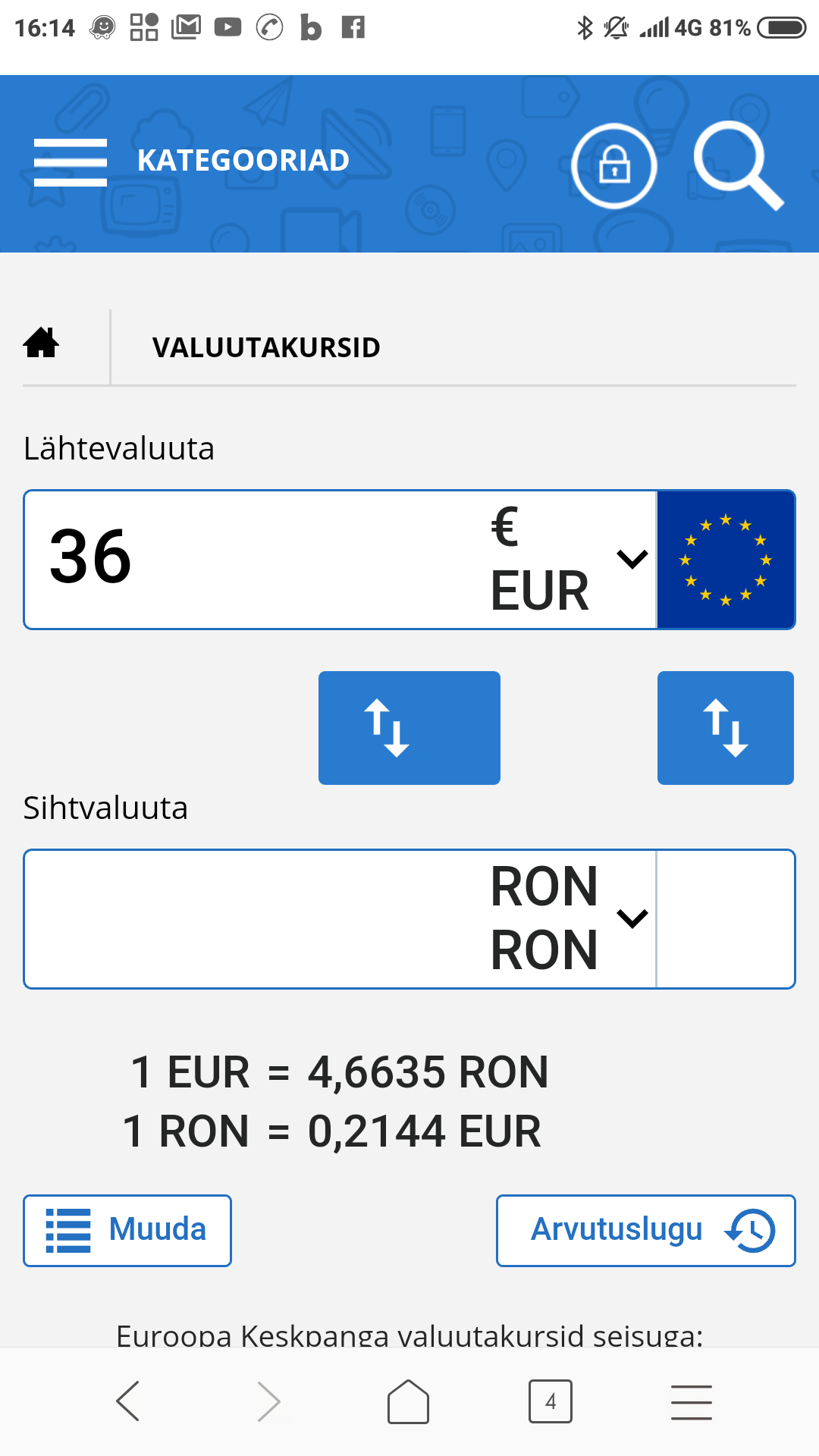Tap the padlock login icon

tap(614, 166)
